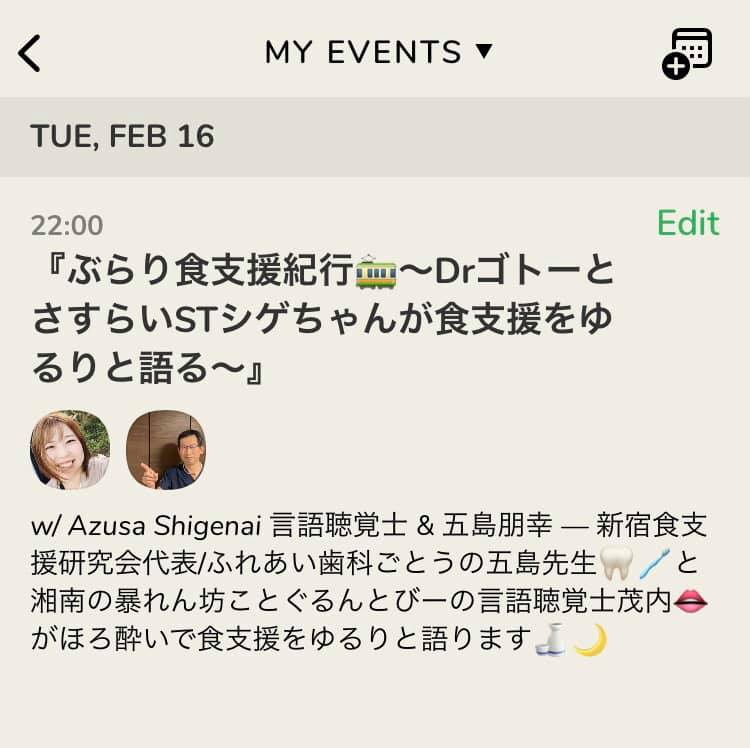
Task: View Azusa Shigenai's profile photo
Action: [x=69, y=449]
